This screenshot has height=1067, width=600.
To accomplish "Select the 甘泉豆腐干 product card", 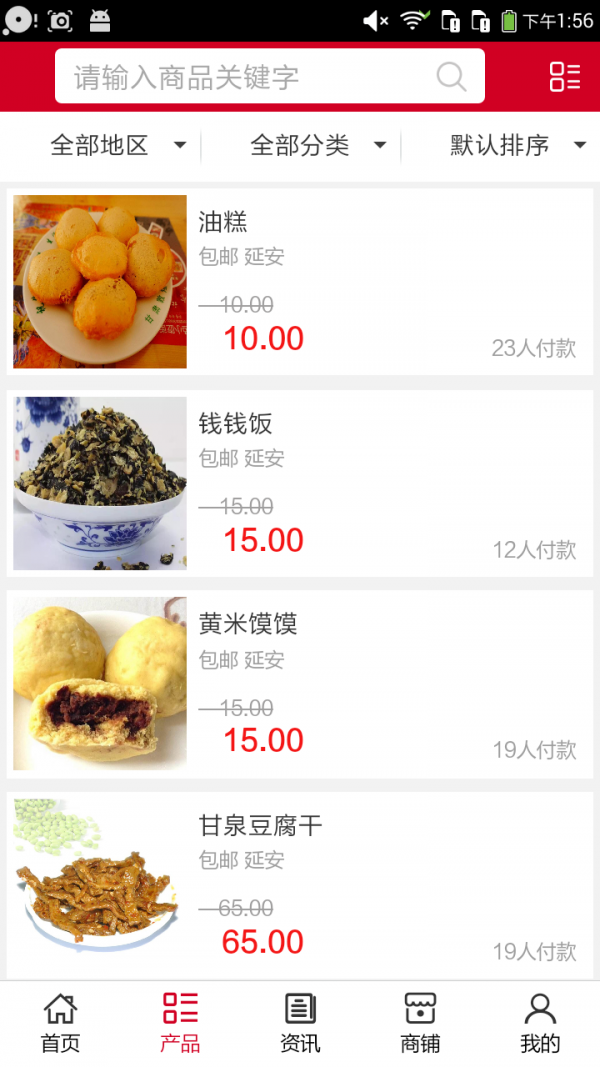I will tap(300, 885).
